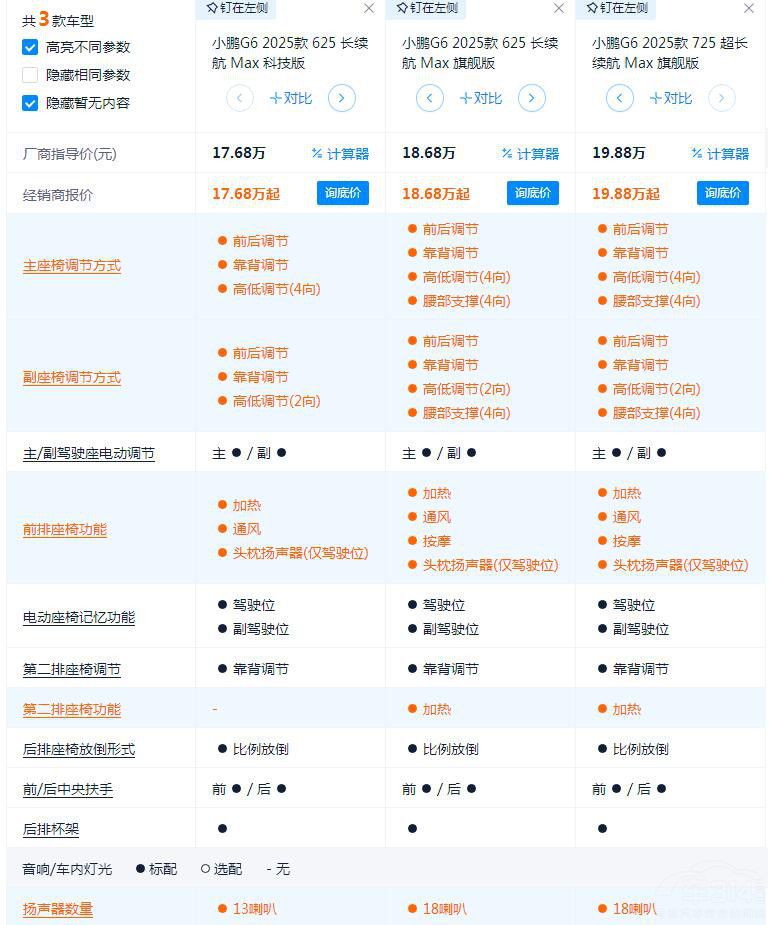Open the 前排座椅功能 parameter link

(65, 530)
